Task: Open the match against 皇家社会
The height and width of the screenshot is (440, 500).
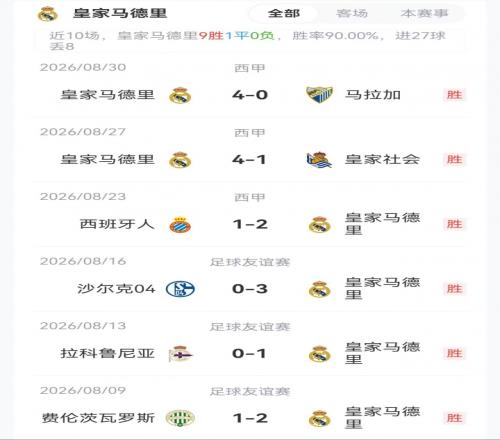Action: [x=252, y=152]
